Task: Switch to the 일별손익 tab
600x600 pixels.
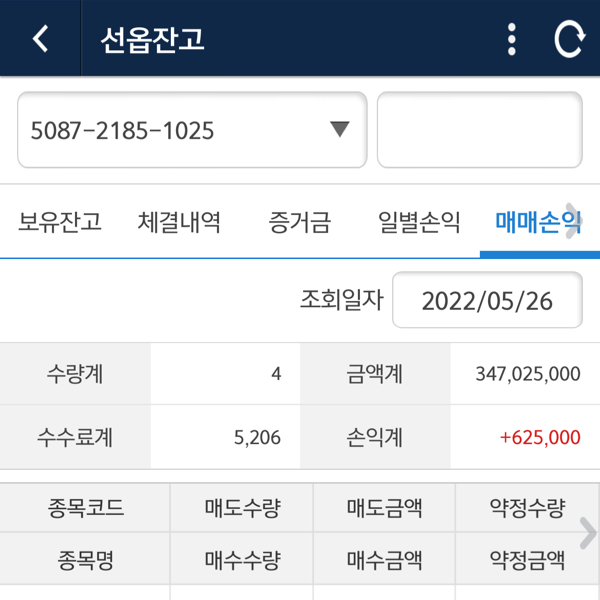Action: tap(419, 222)
